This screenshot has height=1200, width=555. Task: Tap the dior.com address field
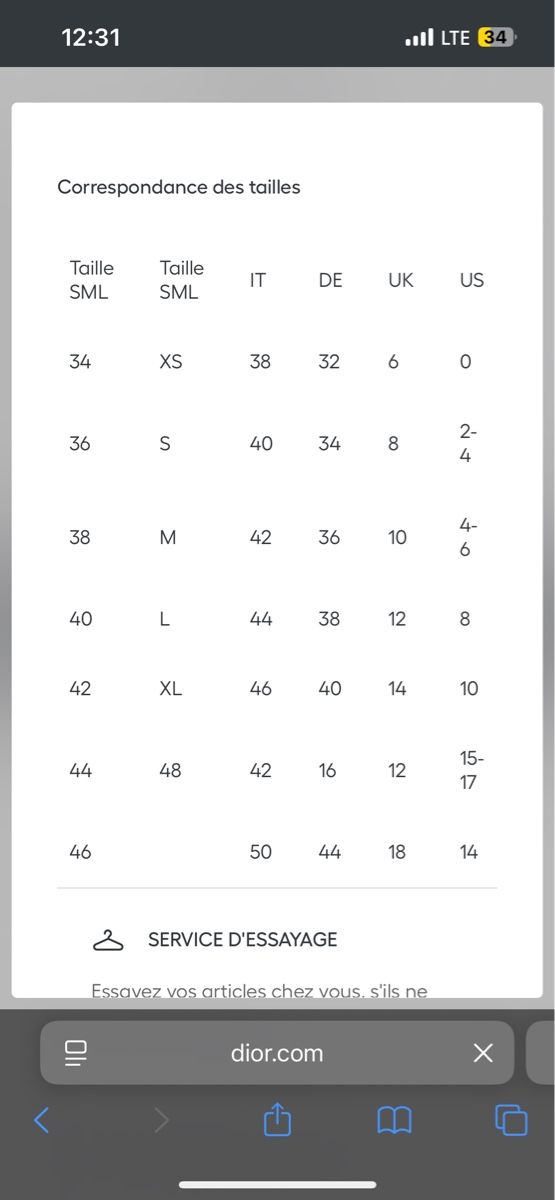277,1053
